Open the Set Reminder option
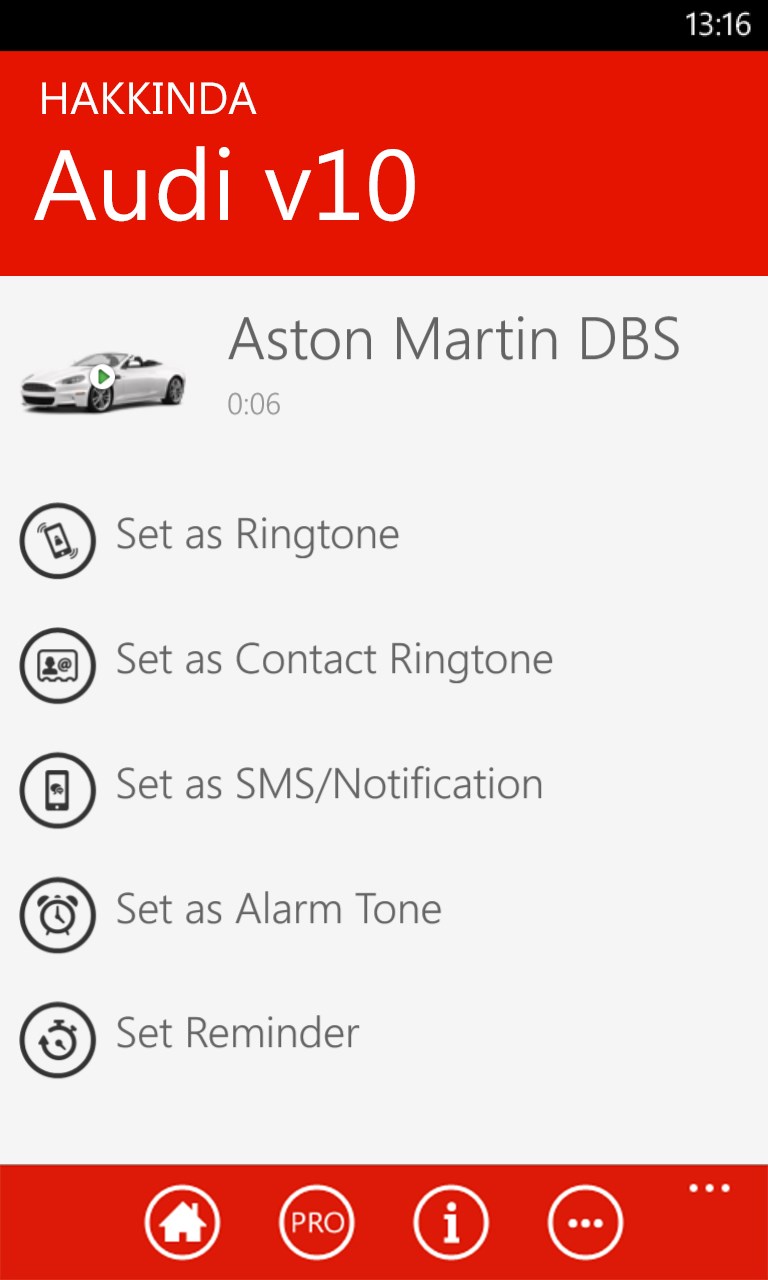 click(x=237, y=1034)
